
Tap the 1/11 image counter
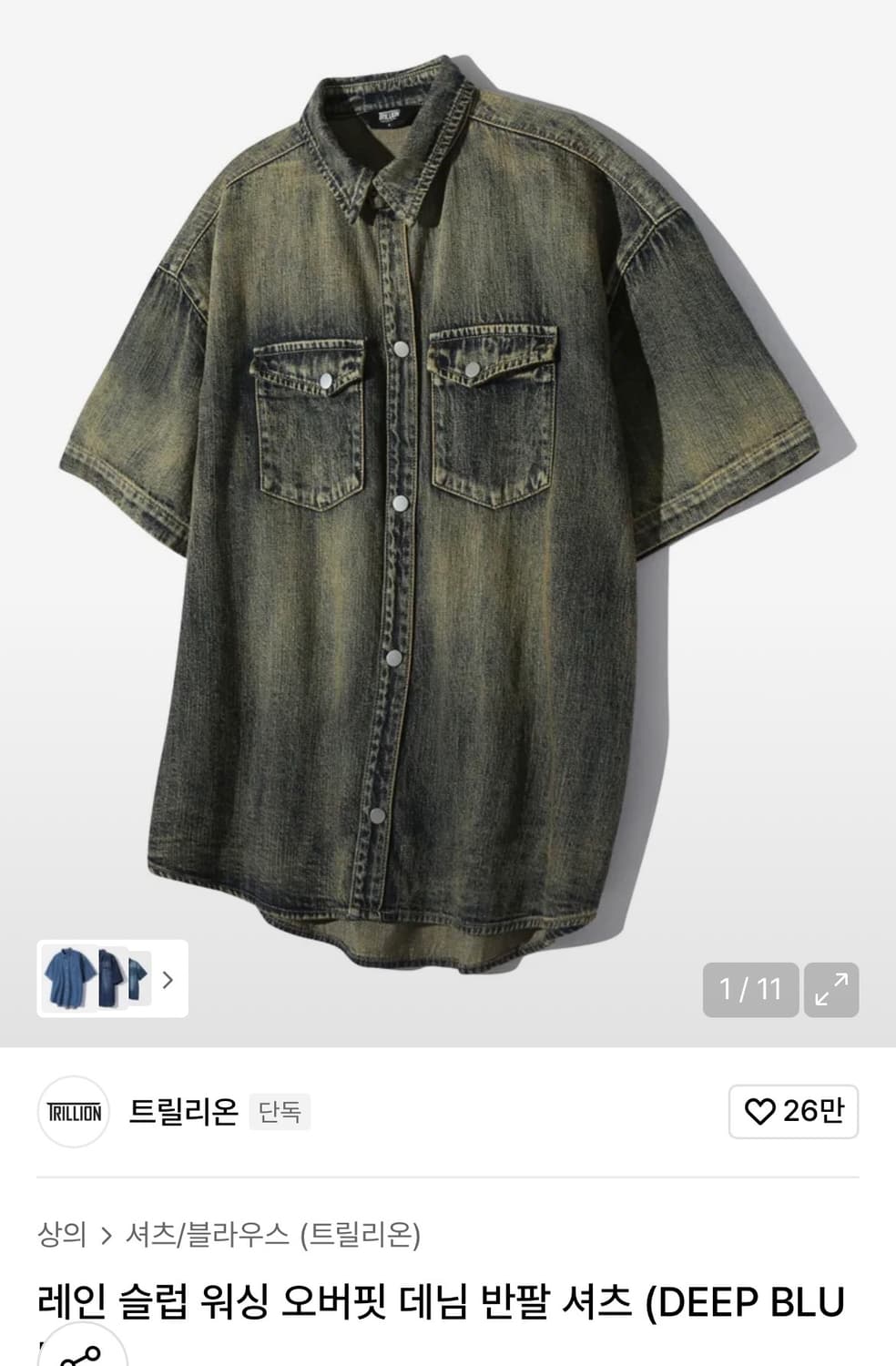point(749,989)
